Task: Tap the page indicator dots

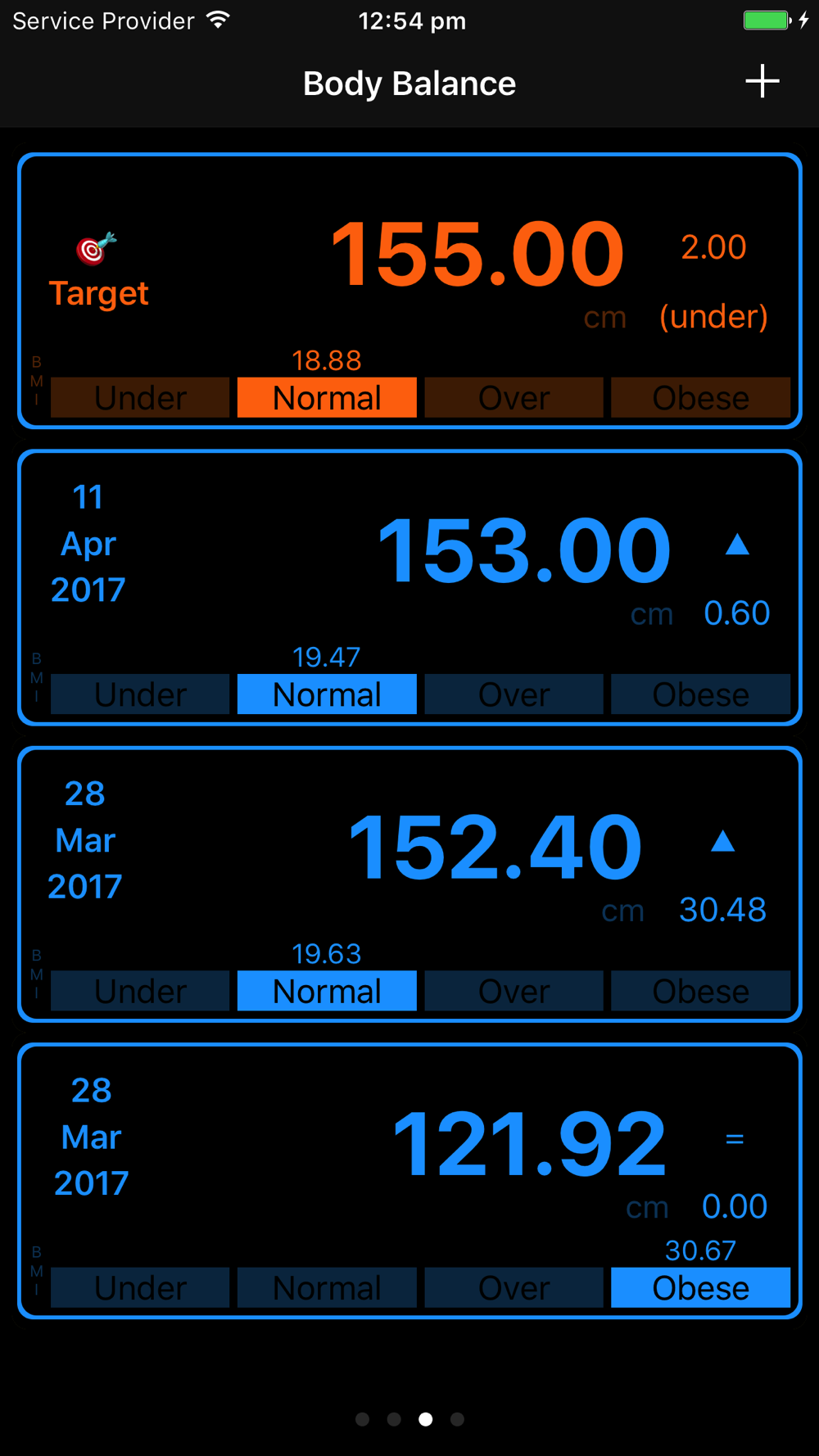Action: click(x=409, y=1419)
